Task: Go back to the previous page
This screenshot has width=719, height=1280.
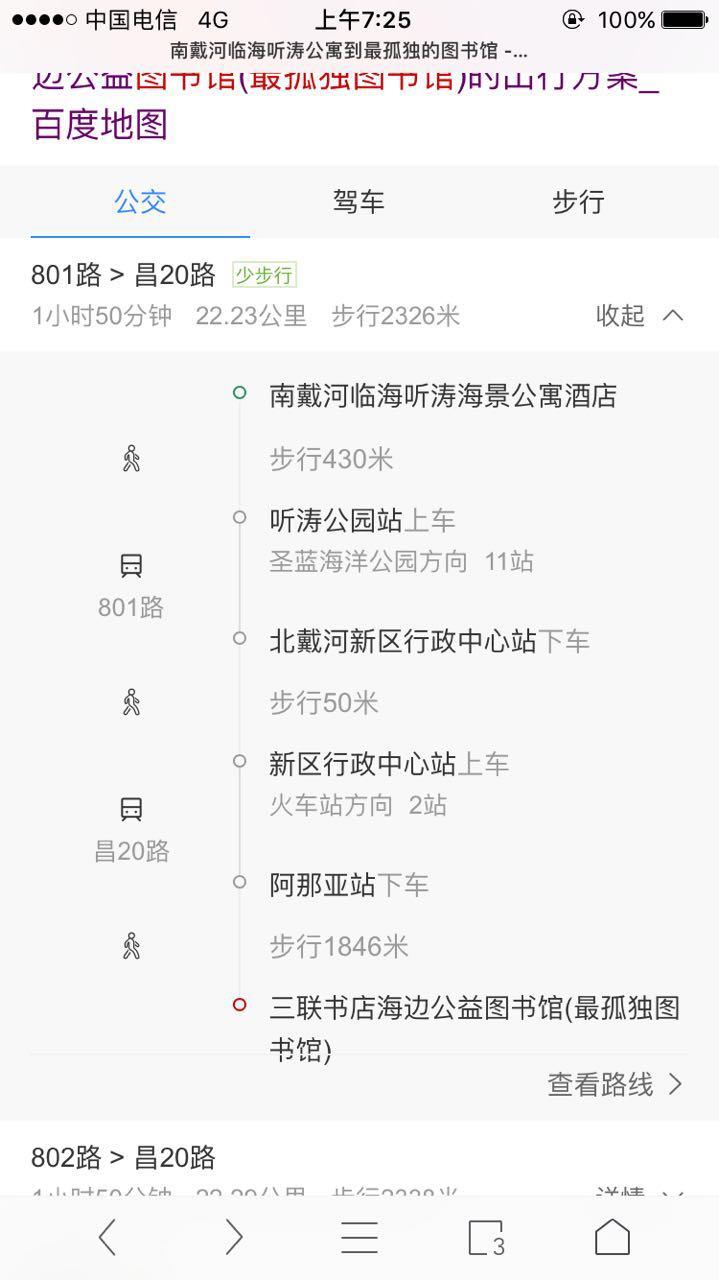Action: (107, 1238)
